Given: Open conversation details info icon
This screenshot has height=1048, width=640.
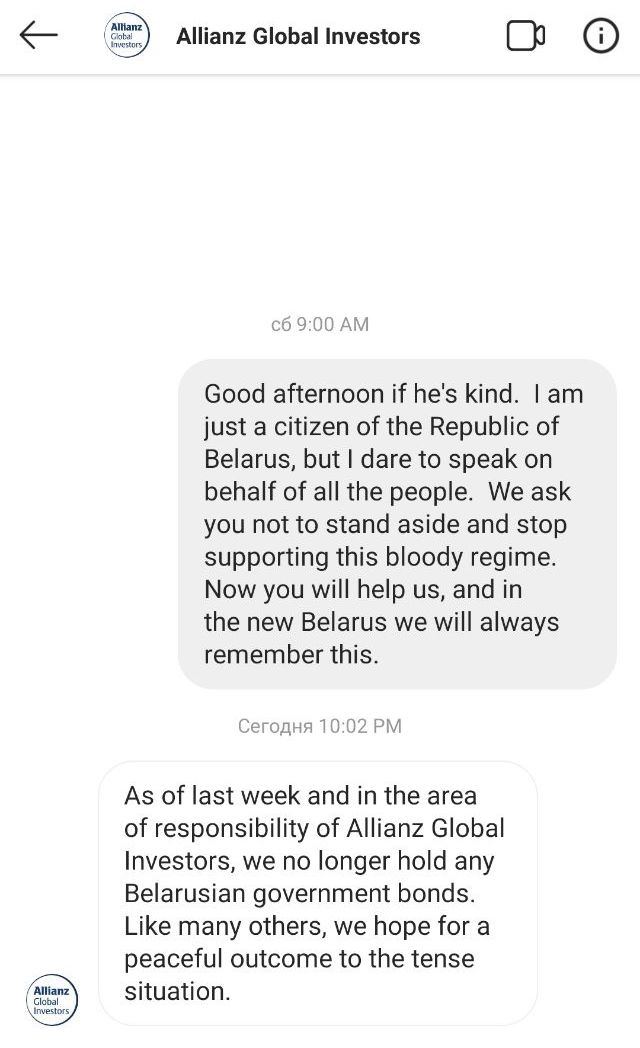Looking at the screenshot, I should pyautogui.click(x=600, y=36).
